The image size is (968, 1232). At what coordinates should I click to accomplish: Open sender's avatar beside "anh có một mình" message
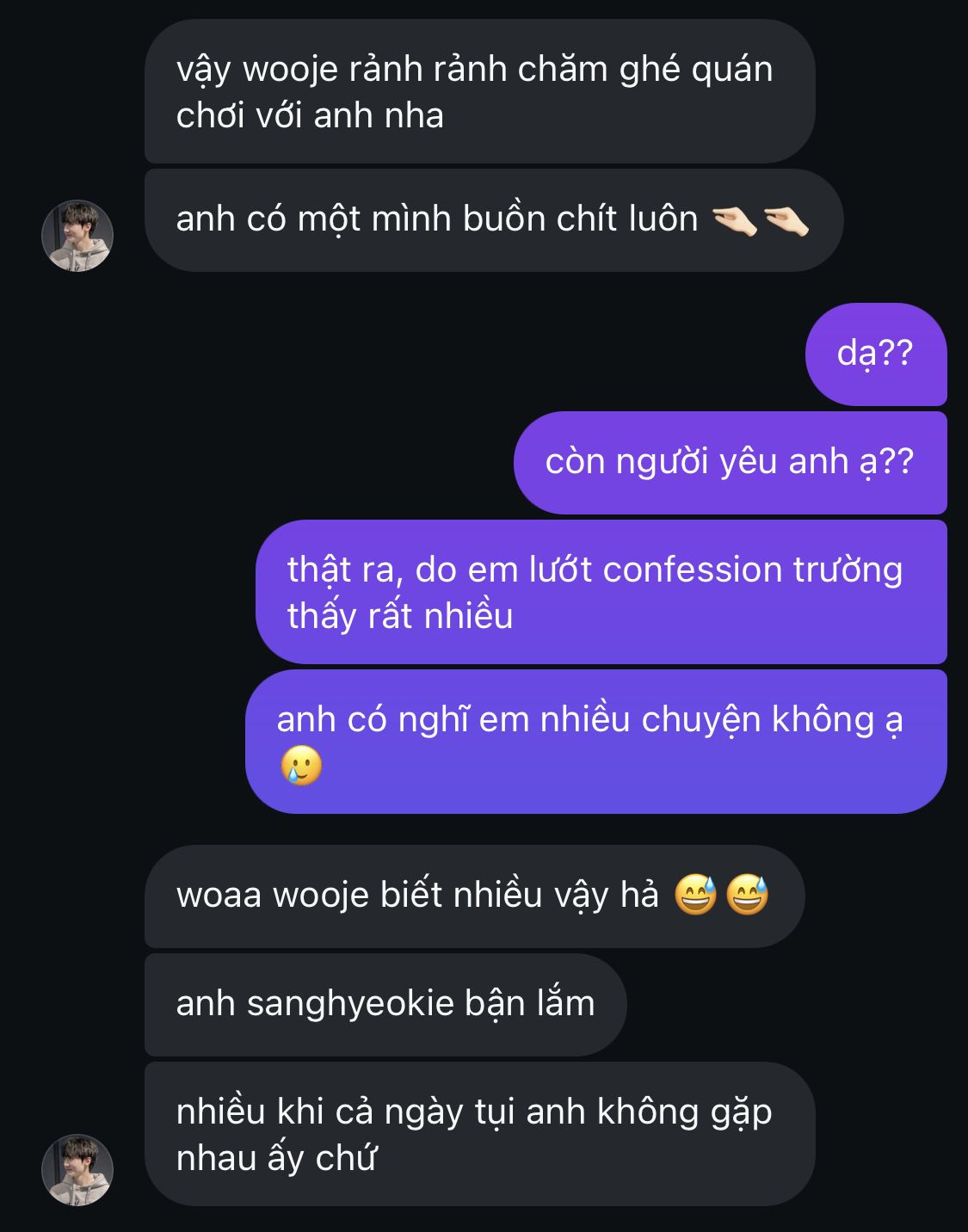pos(77,236)
